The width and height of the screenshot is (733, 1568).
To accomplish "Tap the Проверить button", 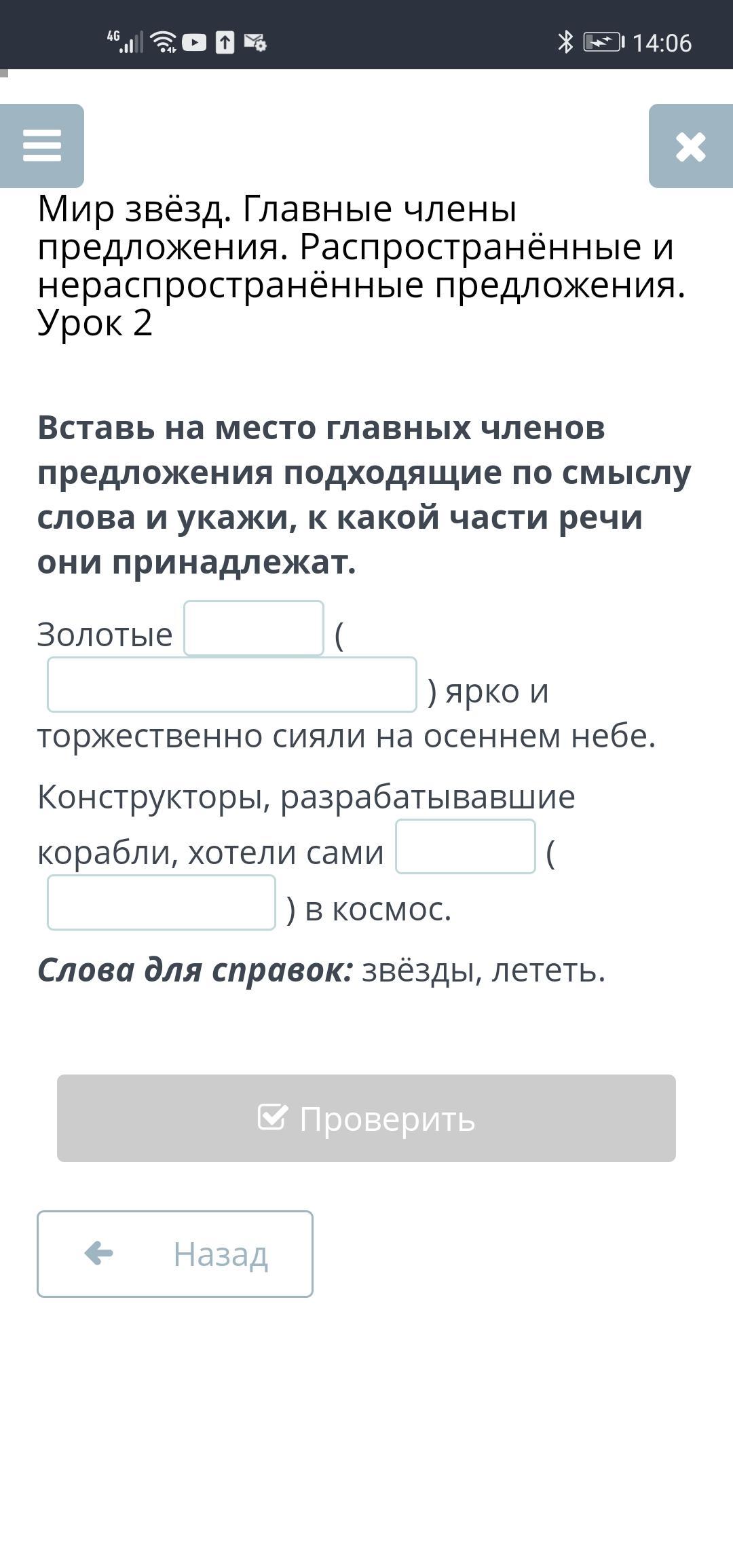I will click(366, 1119).
